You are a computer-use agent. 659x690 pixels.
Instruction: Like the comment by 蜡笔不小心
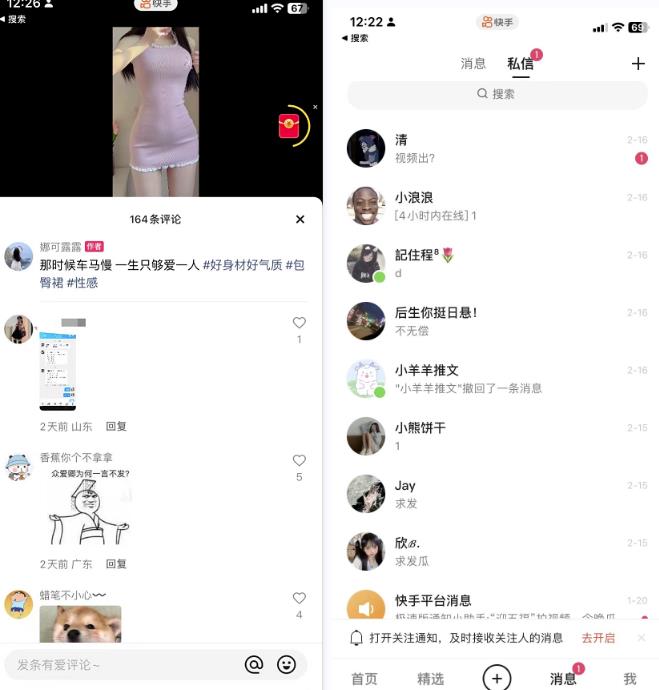click(299, 598)
